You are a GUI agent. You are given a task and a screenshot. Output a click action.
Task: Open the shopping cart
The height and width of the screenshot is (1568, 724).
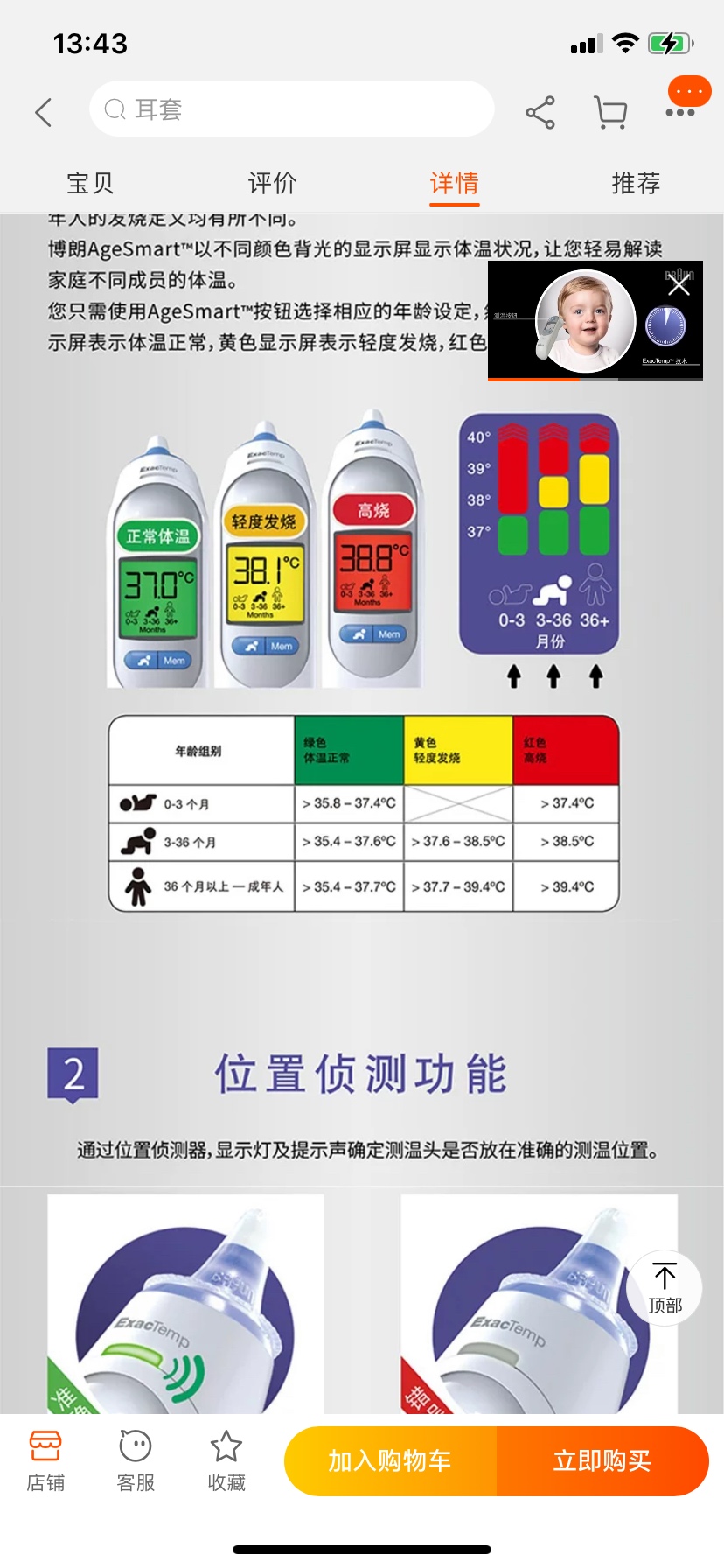[x=610, y=112]
